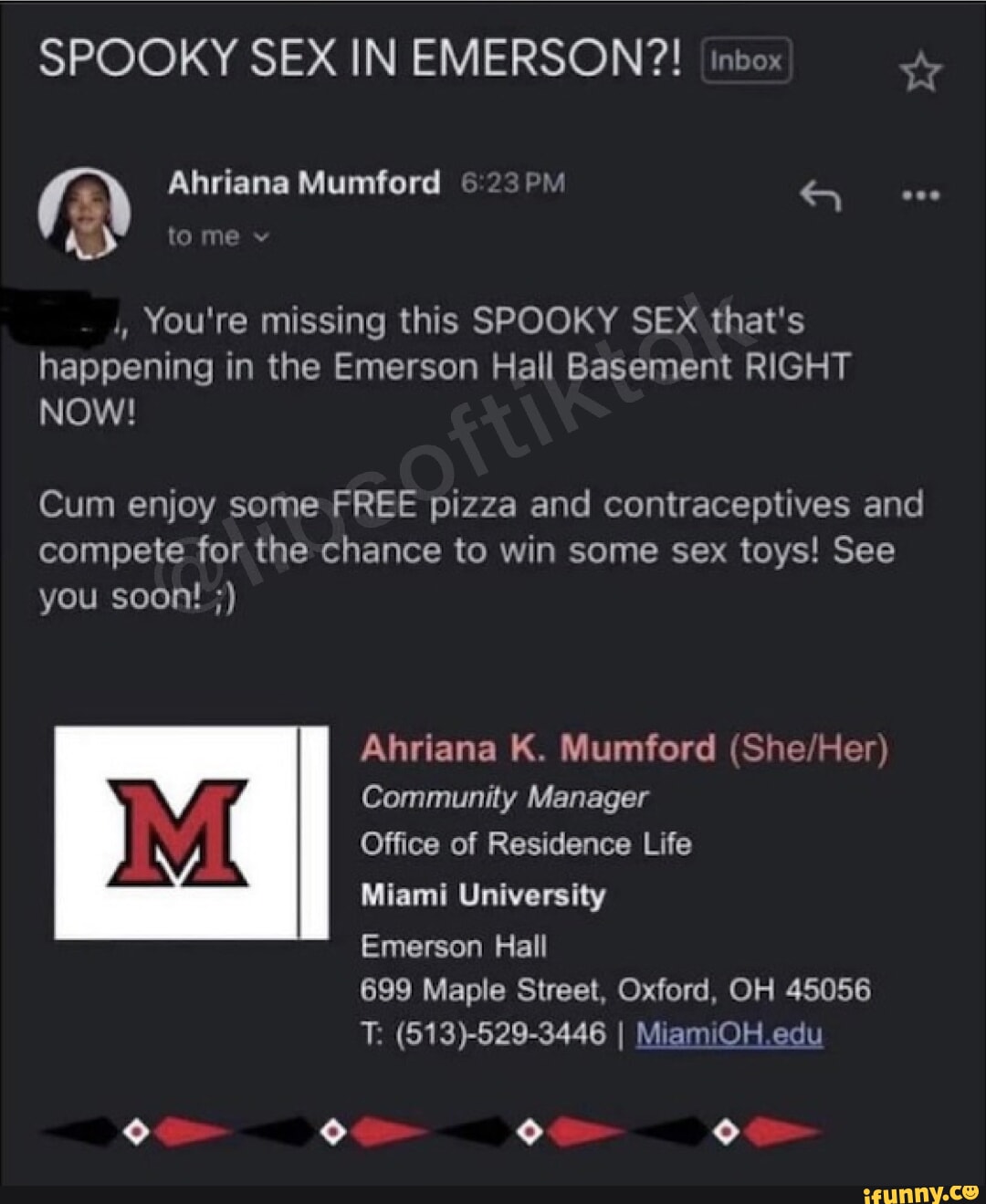Star this email

coord(920,73)
